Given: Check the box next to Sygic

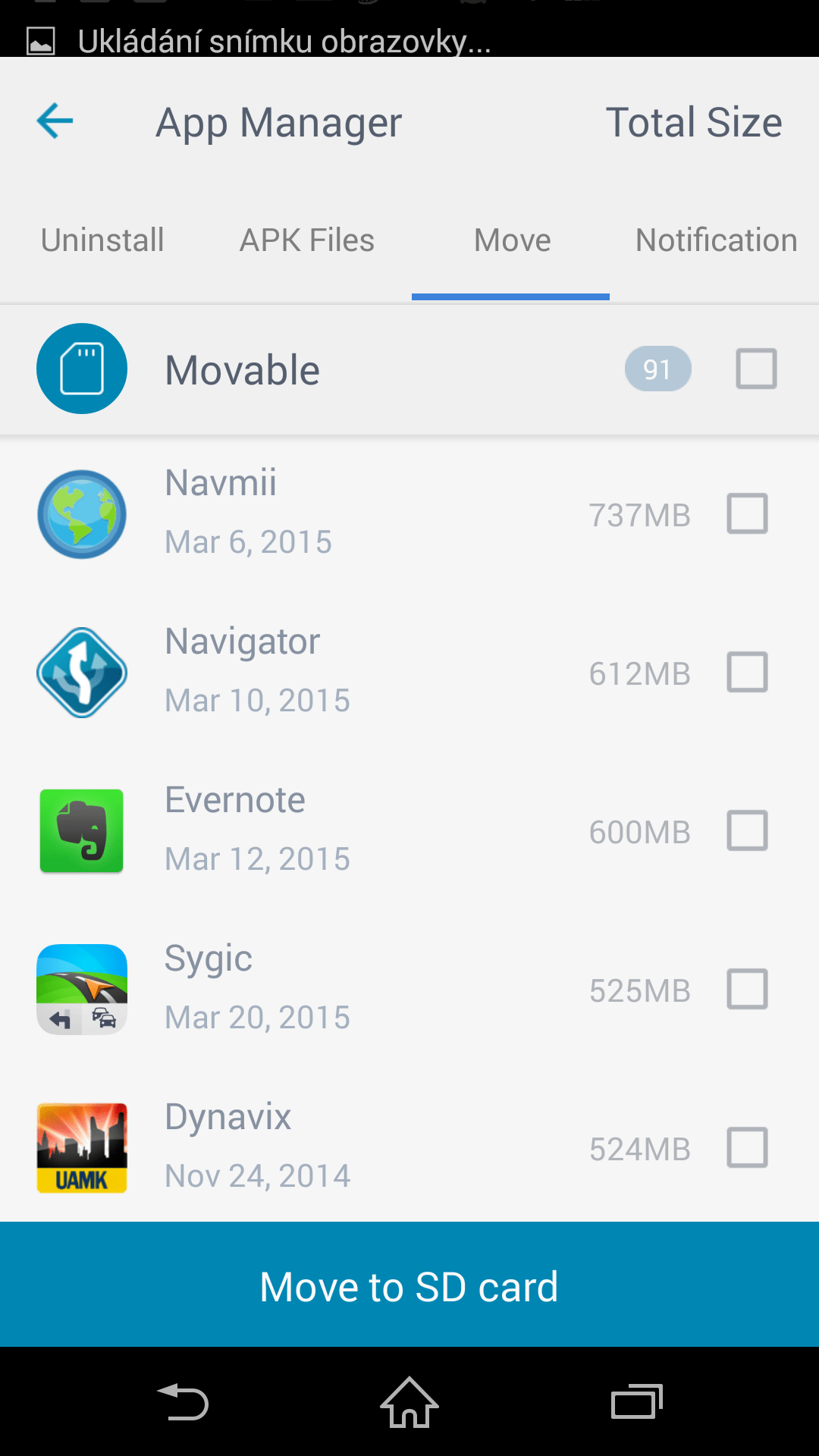Looking at the screenshot, I should coord(747,989).
